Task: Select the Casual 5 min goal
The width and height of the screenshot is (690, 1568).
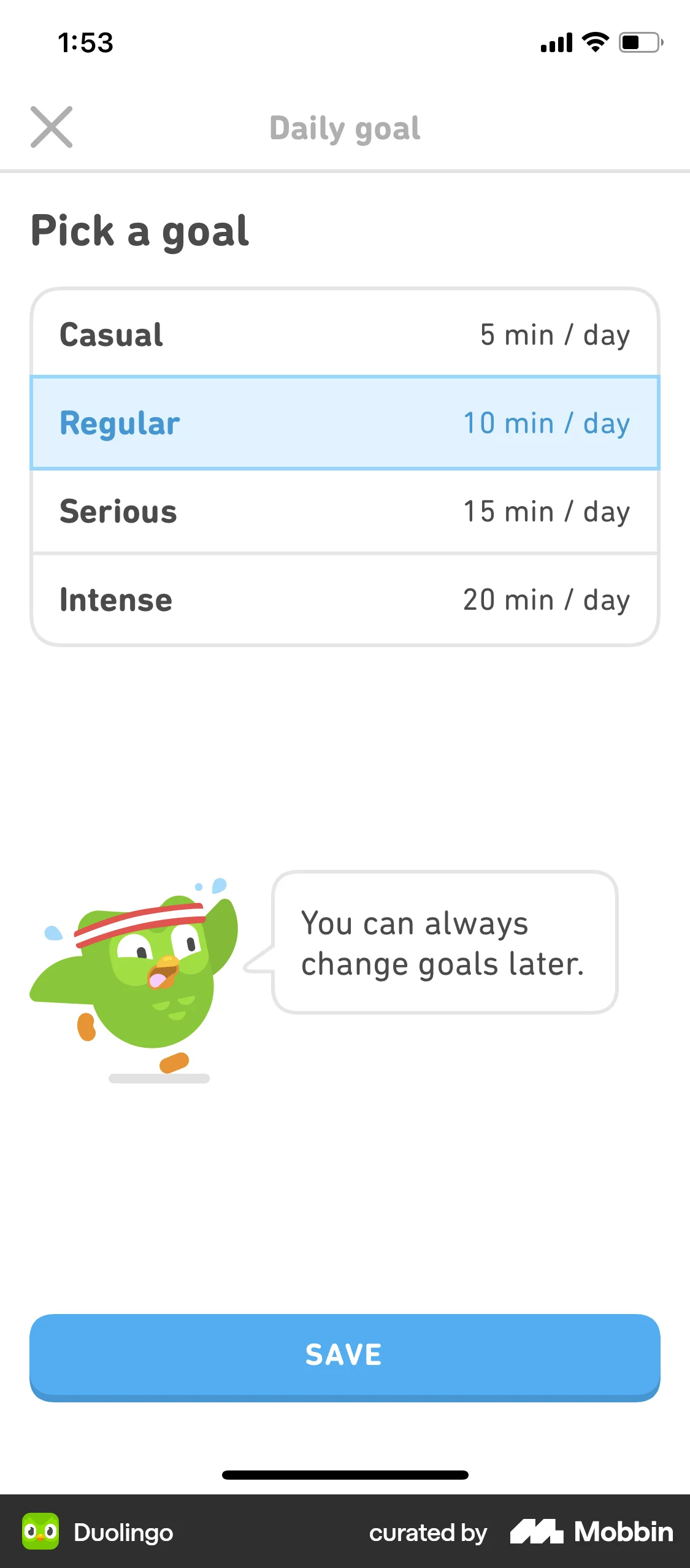Action: click(345, 334)
